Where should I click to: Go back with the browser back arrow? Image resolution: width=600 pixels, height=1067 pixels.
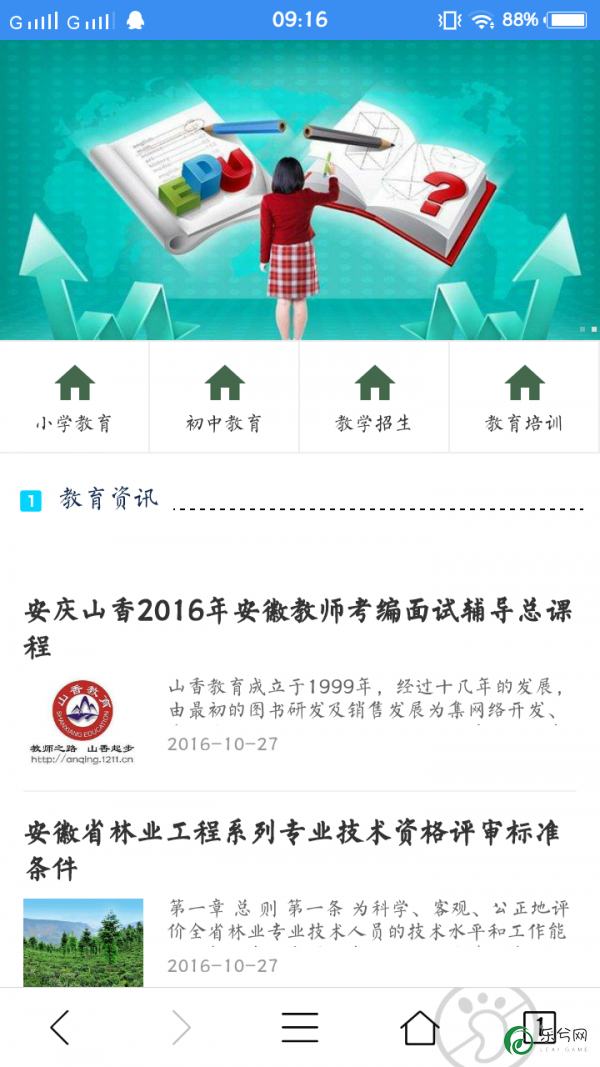(60, 1027)
